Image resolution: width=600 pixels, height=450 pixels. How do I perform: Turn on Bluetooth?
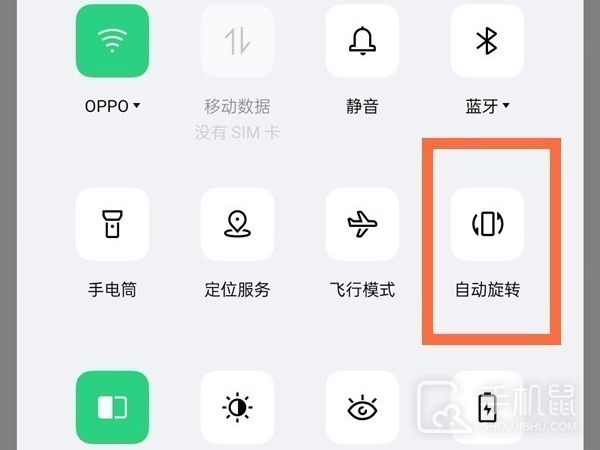pos(487,41)
